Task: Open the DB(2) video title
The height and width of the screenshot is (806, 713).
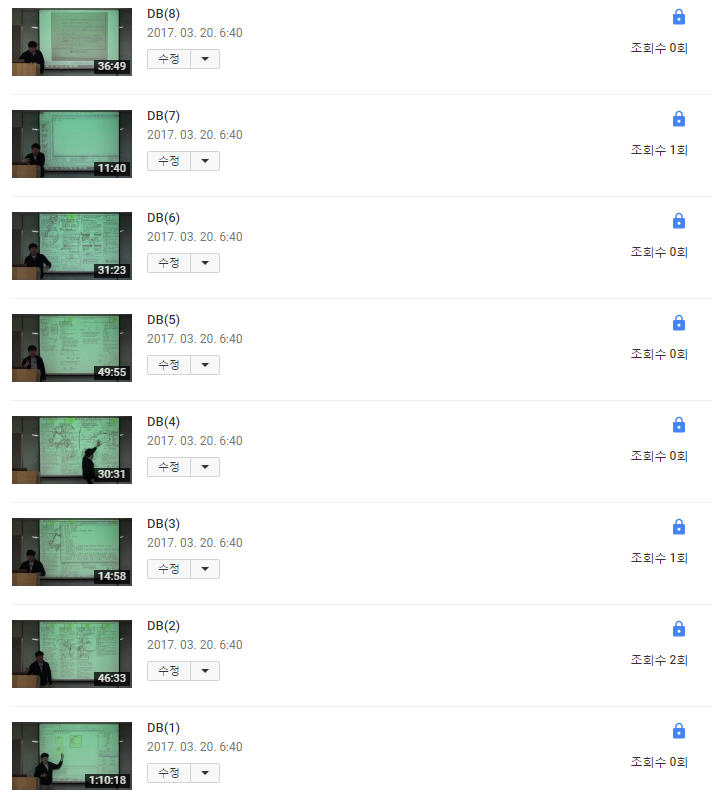Action: [163, 626]
